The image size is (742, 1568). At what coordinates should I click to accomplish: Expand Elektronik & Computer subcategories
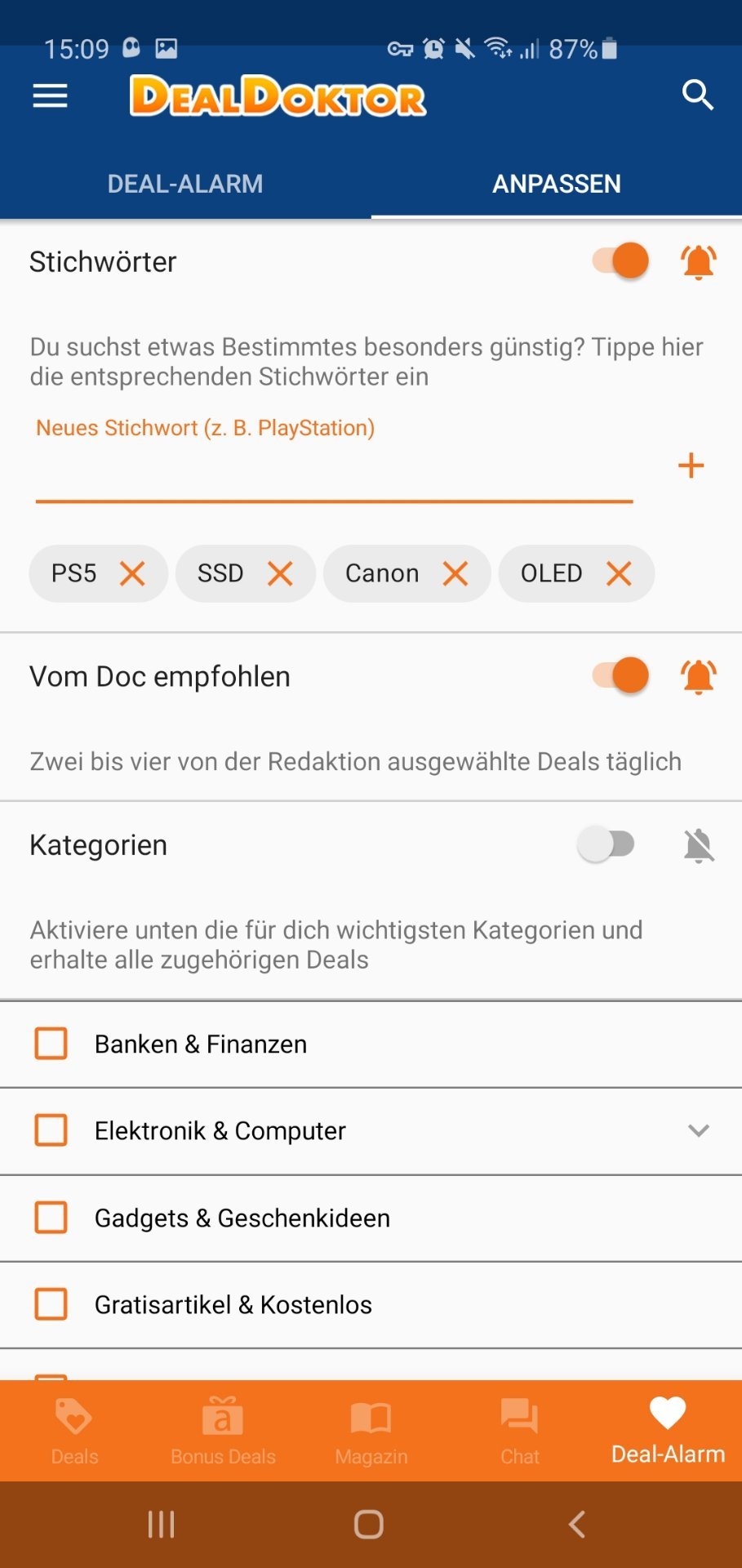point(699,1131)
